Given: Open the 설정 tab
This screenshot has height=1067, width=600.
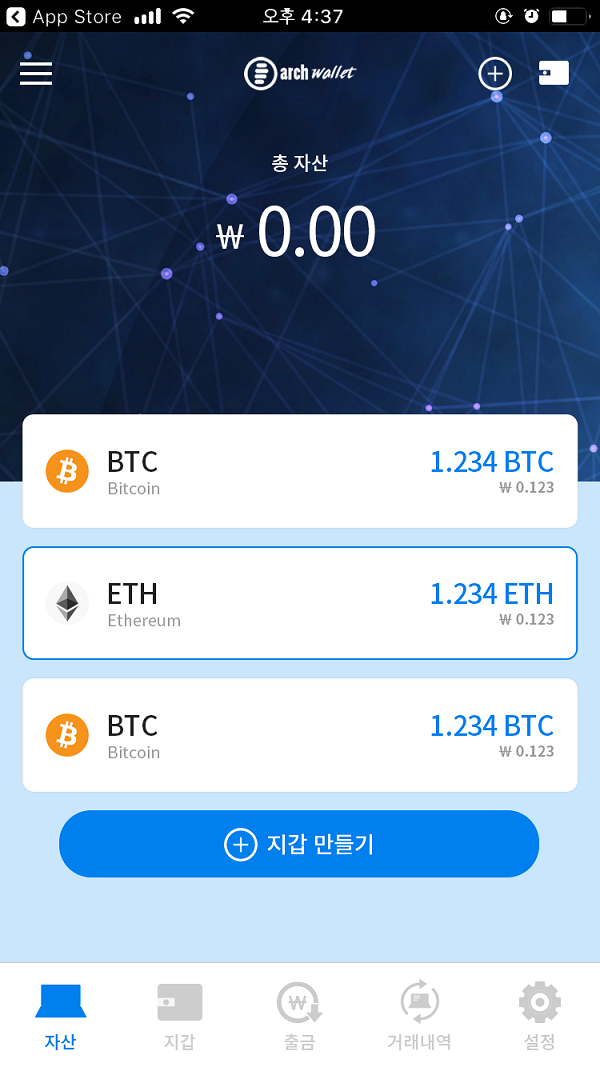Looking at the screenshot, I should pos(540,1016).
